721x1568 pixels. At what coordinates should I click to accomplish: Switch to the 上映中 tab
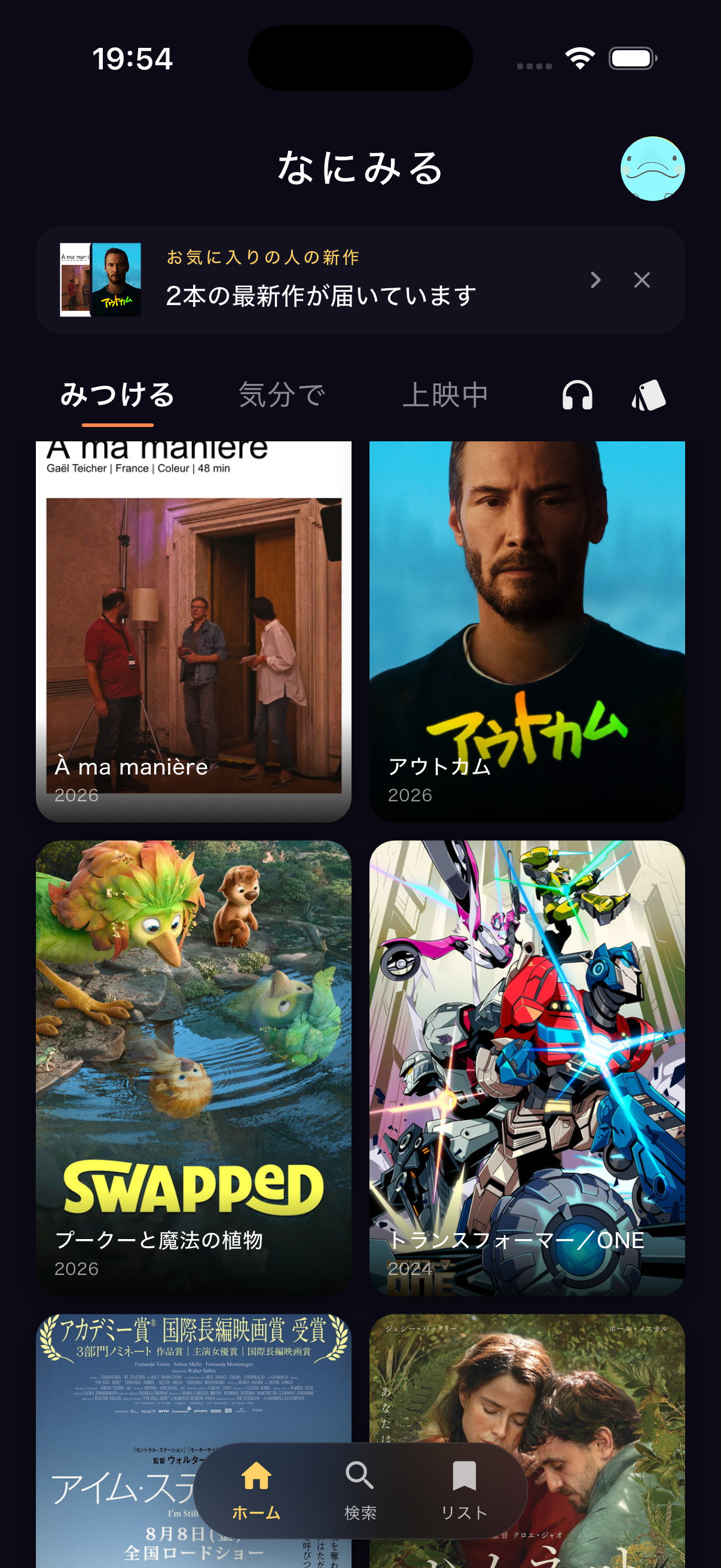(x=445, y=395)
